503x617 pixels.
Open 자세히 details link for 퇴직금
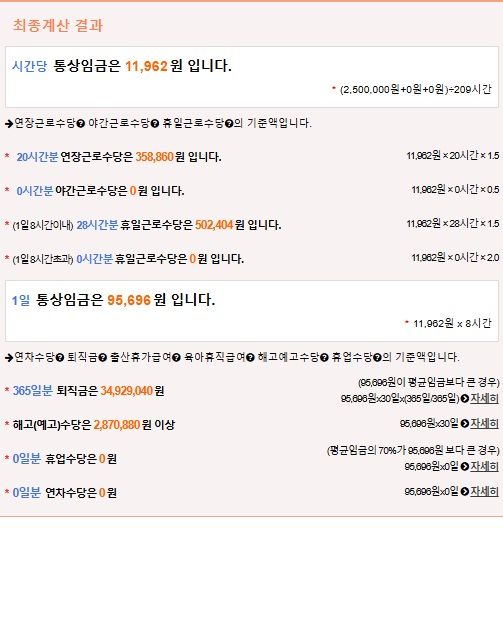pyautogui.click(x=484, y=399)
